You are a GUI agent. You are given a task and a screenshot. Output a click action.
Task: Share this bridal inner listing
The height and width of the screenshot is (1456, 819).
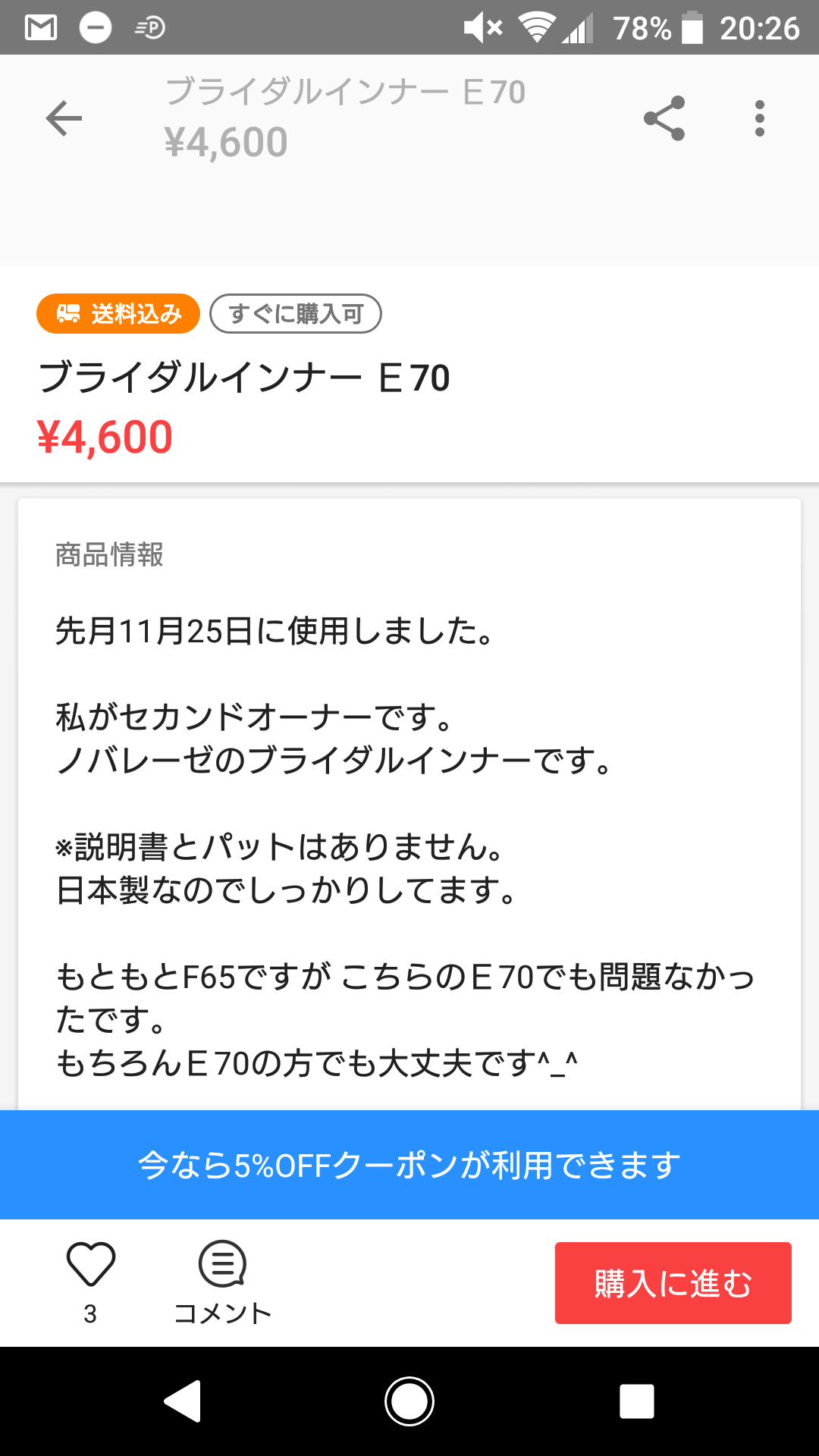[664, 118]
